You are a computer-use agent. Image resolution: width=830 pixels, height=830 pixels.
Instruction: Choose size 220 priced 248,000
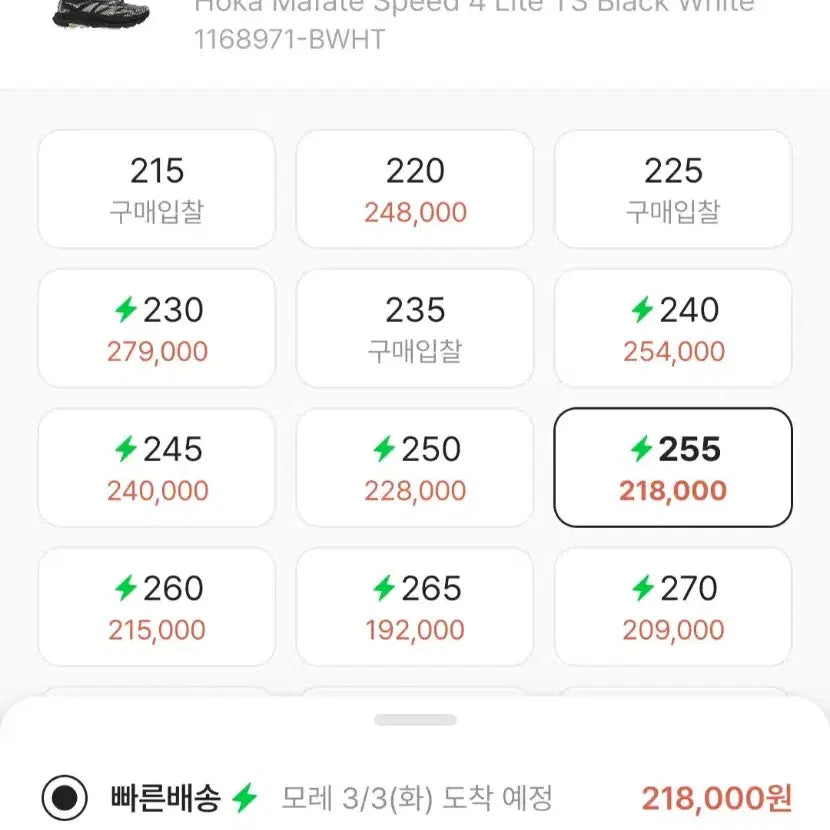[415, 189]
